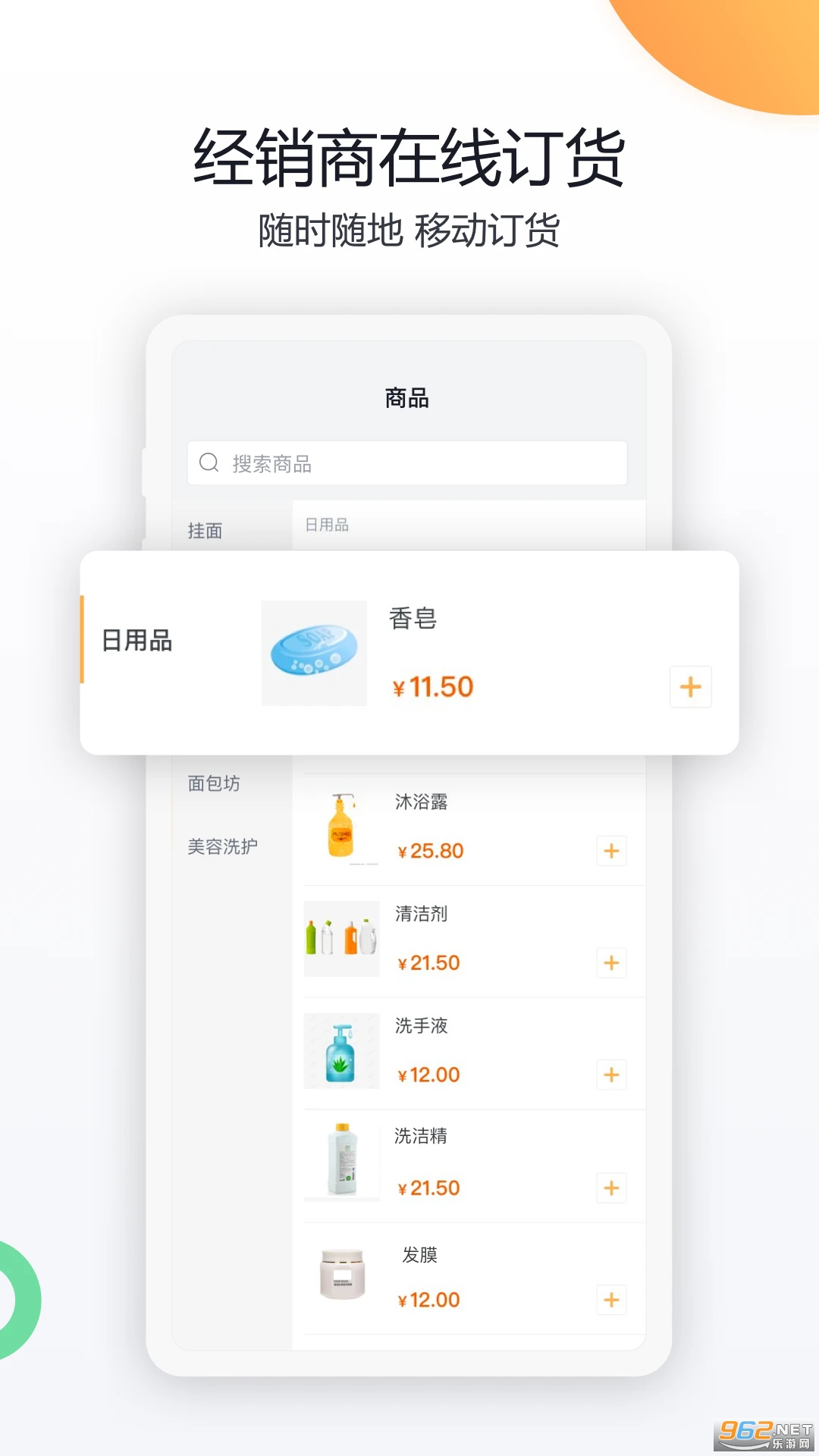Tap the plus icon beside 沐浴露
The width and height of the screenshot is (819, 1456).
[611, 851]
